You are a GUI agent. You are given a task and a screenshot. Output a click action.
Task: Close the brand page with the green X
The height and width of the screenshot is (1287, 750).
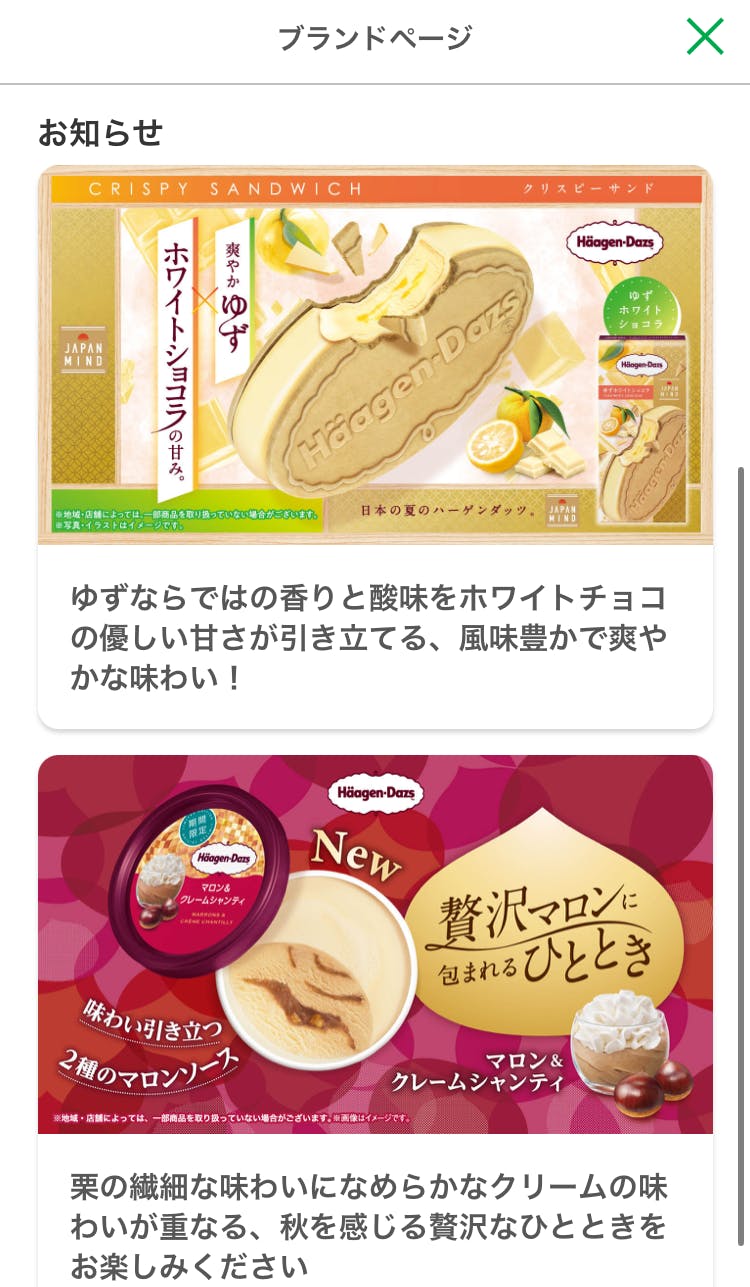click(705, 37)
